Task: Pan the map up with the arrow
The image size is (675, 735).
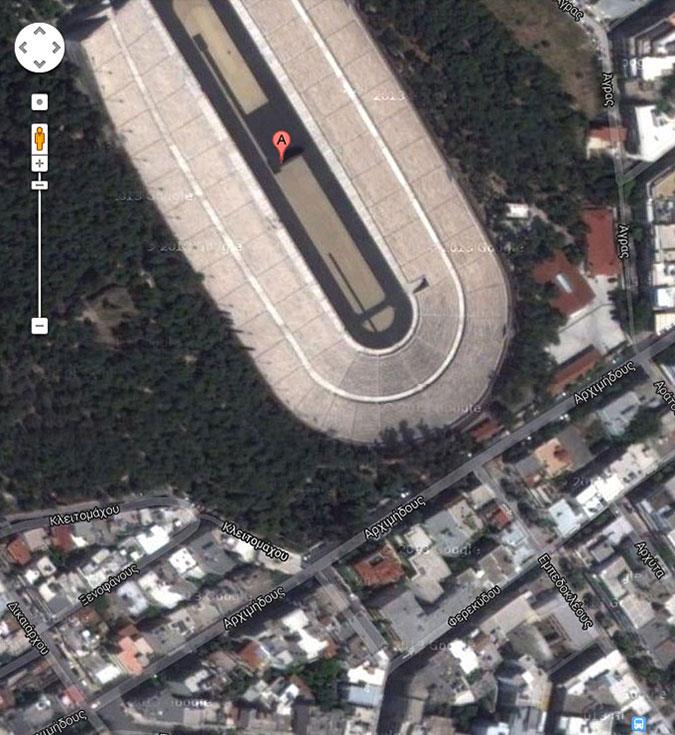Action: 39,32
